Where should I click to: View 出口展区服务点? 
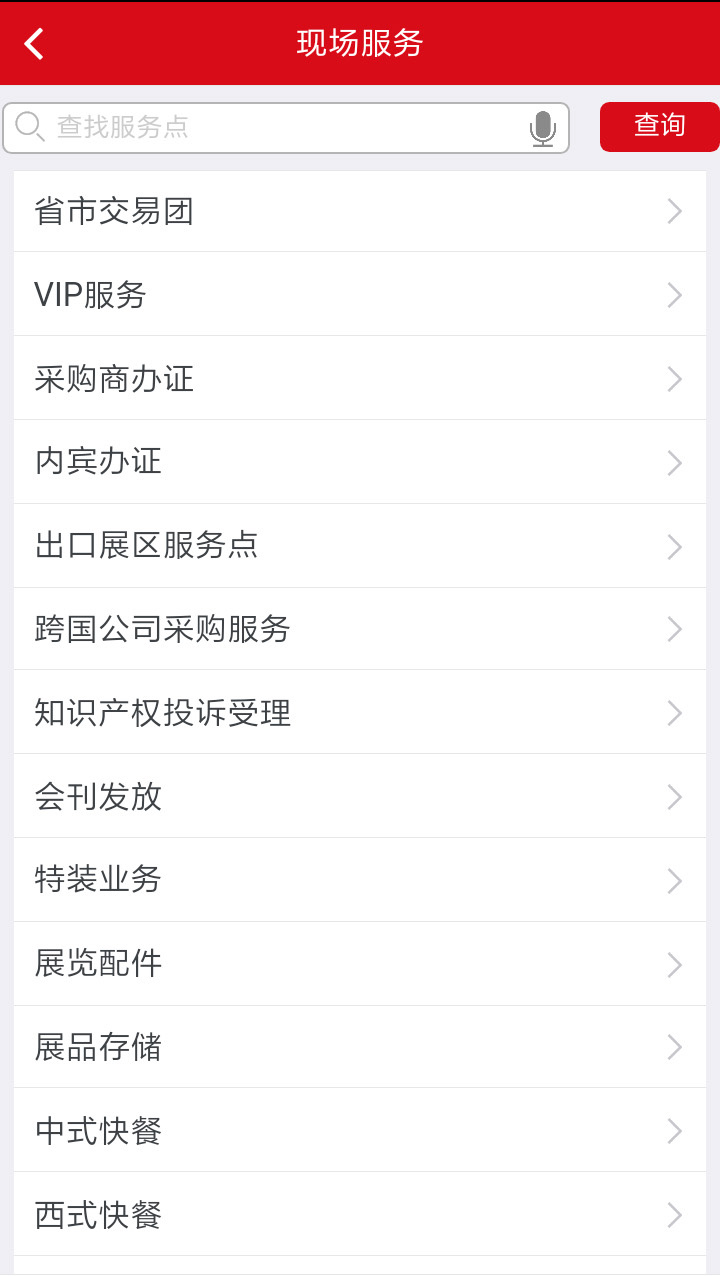coord(360,546)
